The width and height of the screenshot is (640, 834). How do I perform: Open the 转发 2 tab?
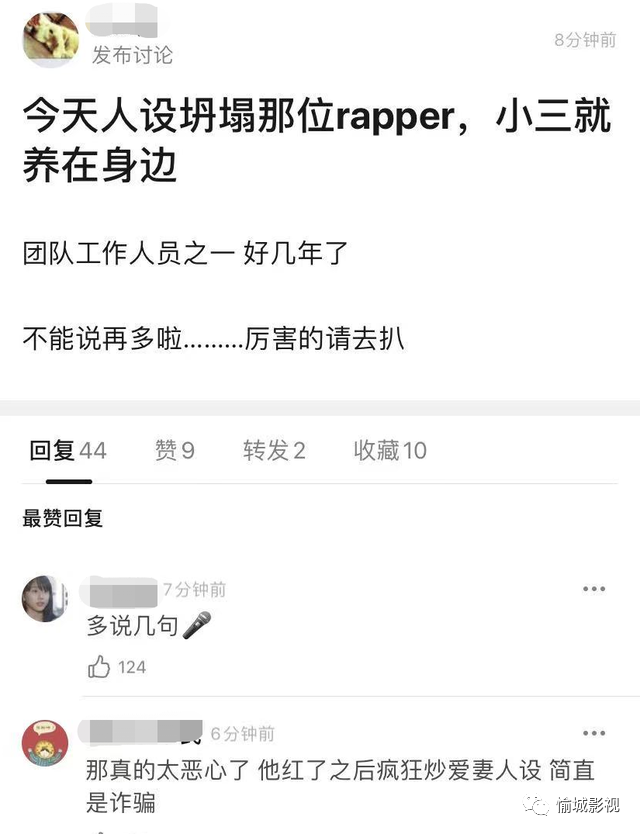point(274,451)
